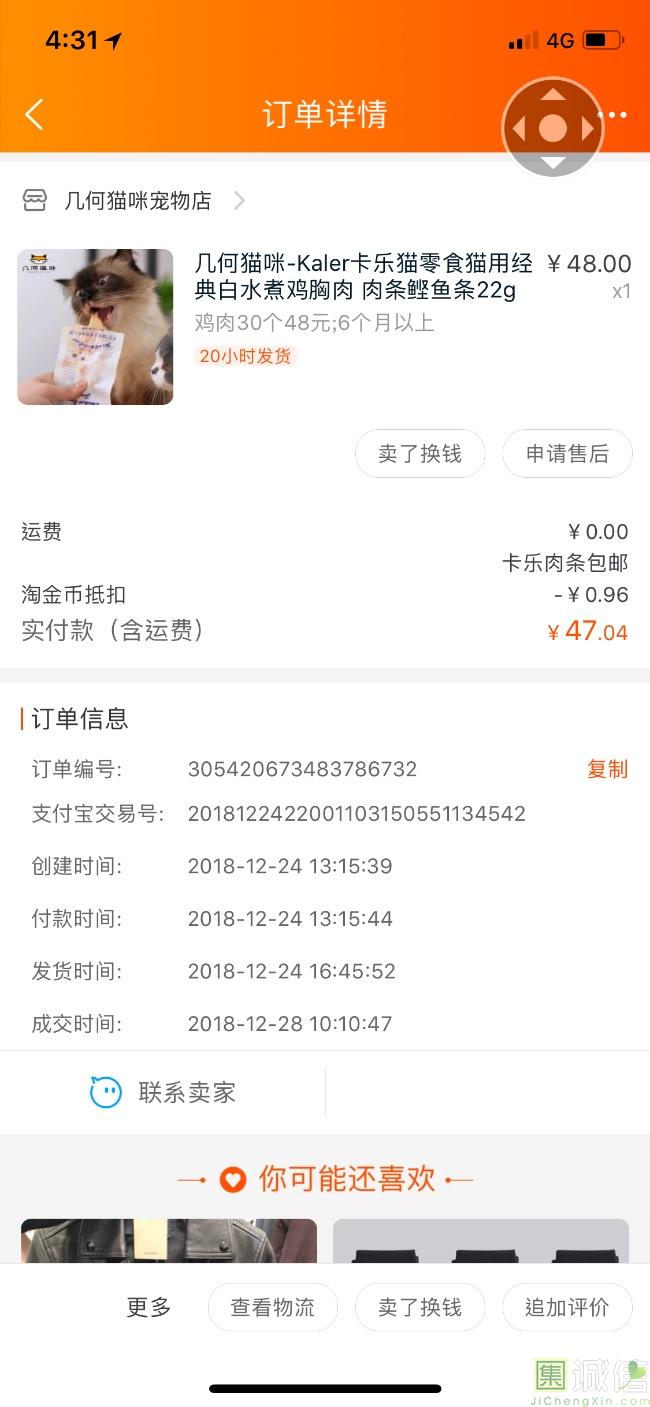Request after-sales service via 申请售后

pos(567,454)
